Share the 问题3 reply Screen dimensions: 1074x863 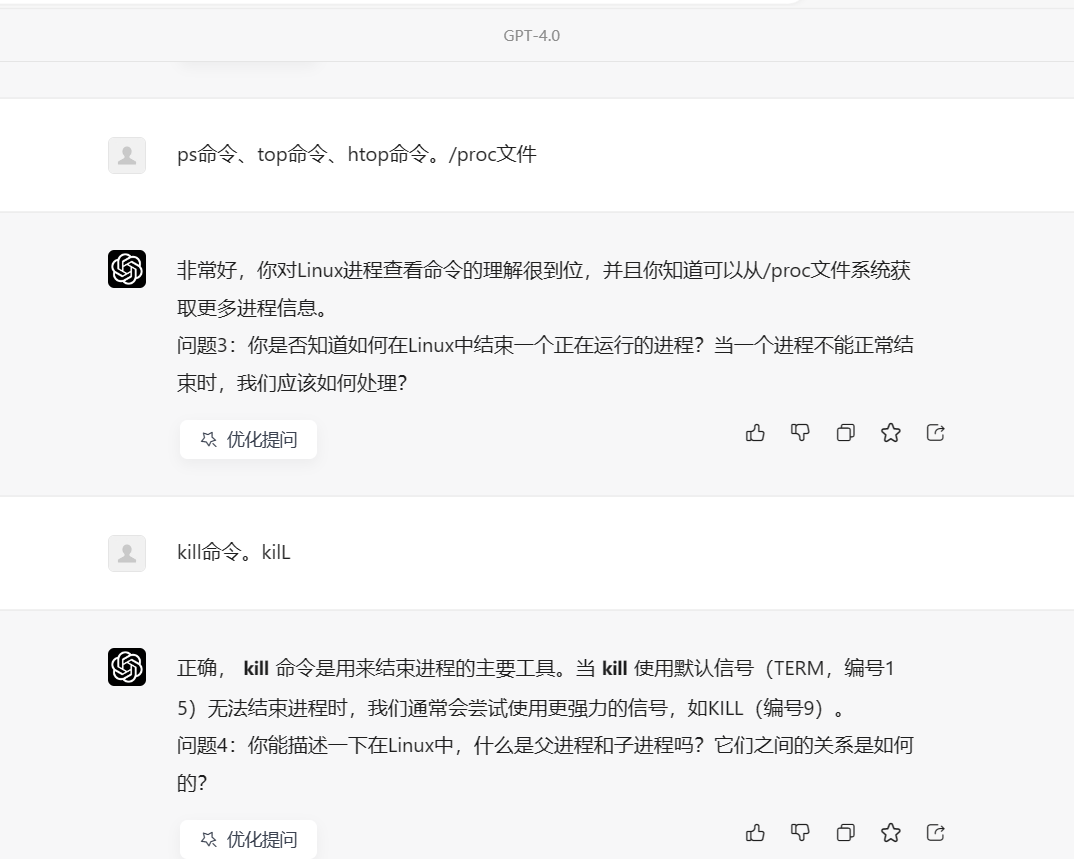pos(935,433)
